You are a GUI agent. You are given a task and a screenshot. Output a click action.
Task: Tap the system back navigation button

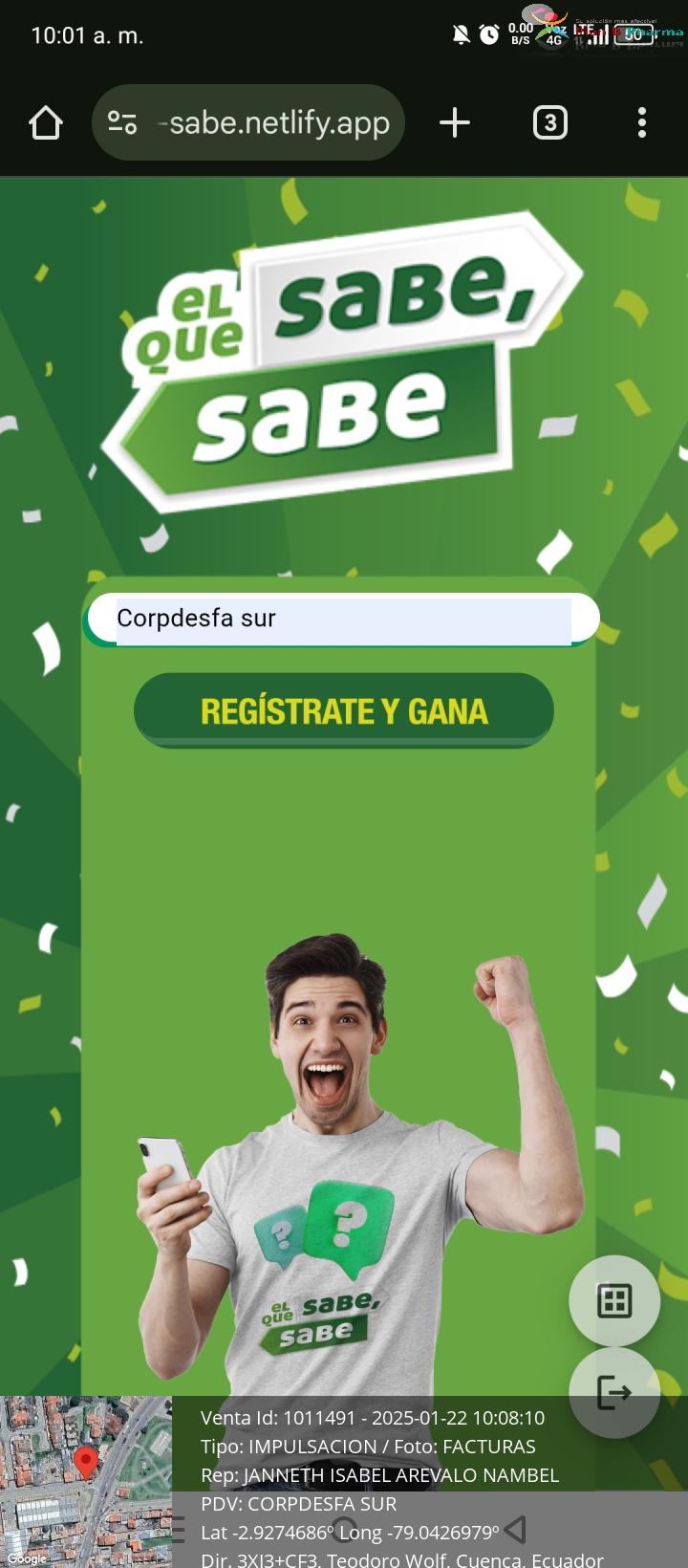[515, 1530]
